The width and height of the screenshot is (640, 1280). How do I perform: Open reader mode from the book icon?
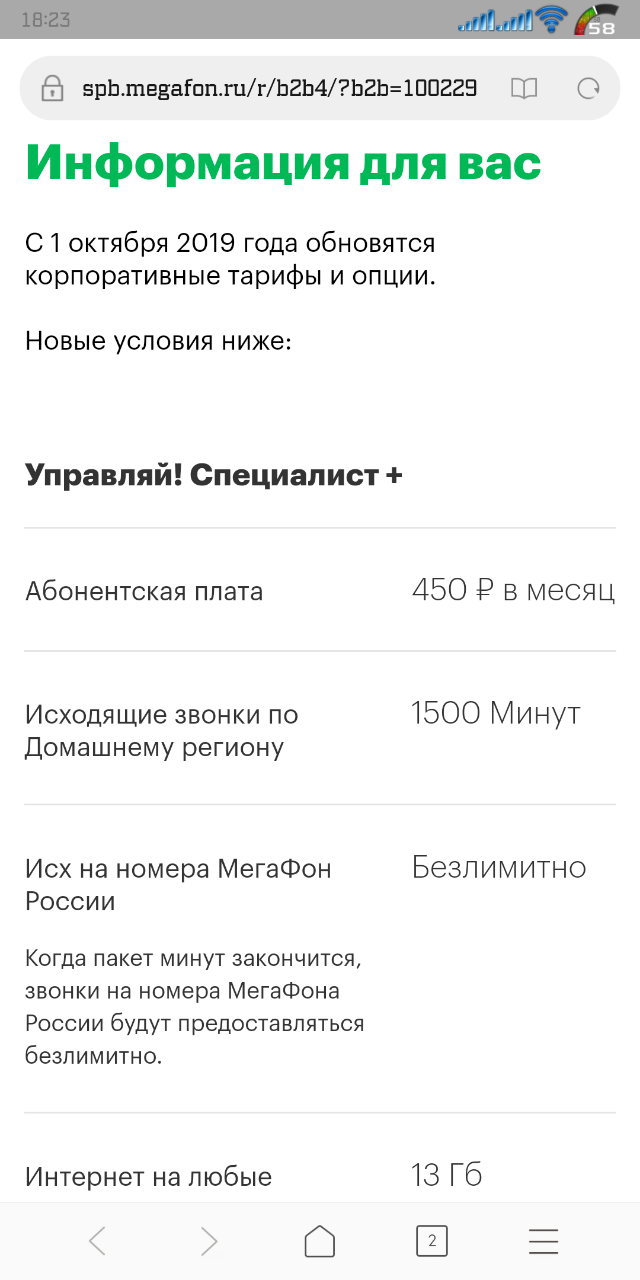(x=523, y=88)
